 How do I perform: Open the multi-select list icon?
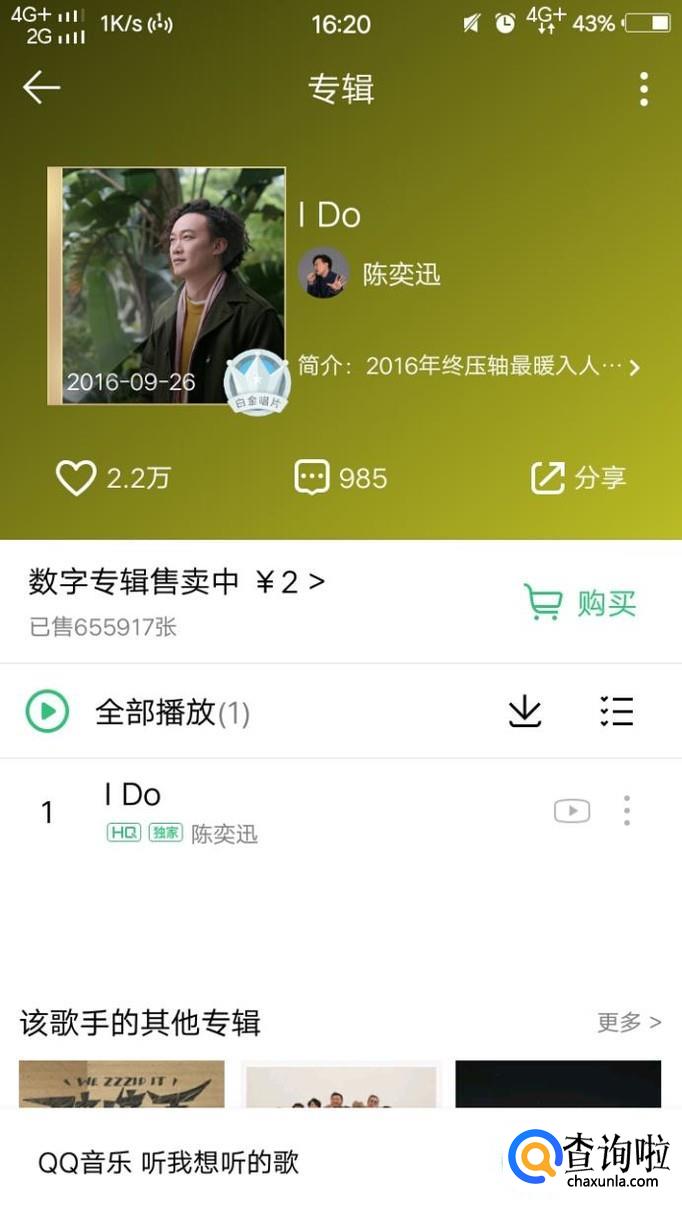click(616, 712)
